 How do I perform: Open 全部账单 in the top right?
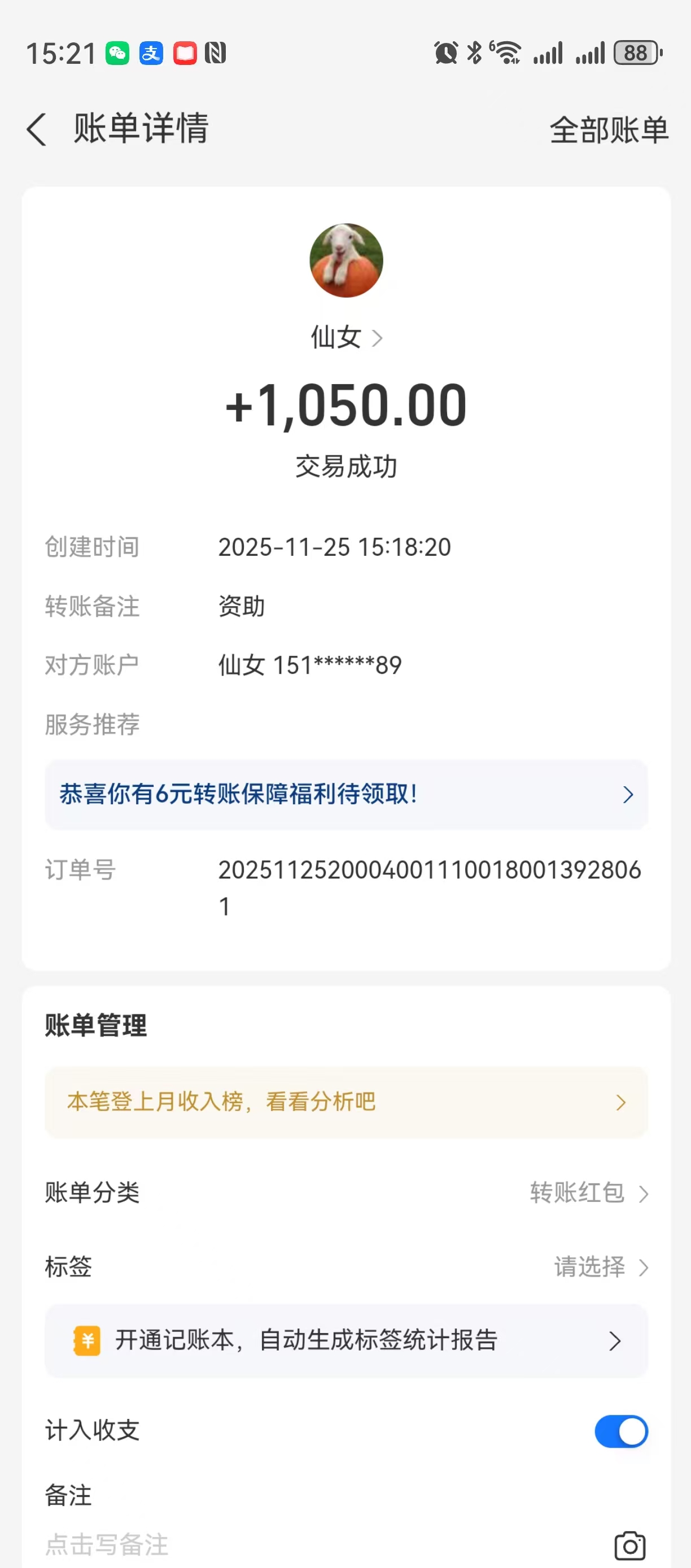click(608, 130)
